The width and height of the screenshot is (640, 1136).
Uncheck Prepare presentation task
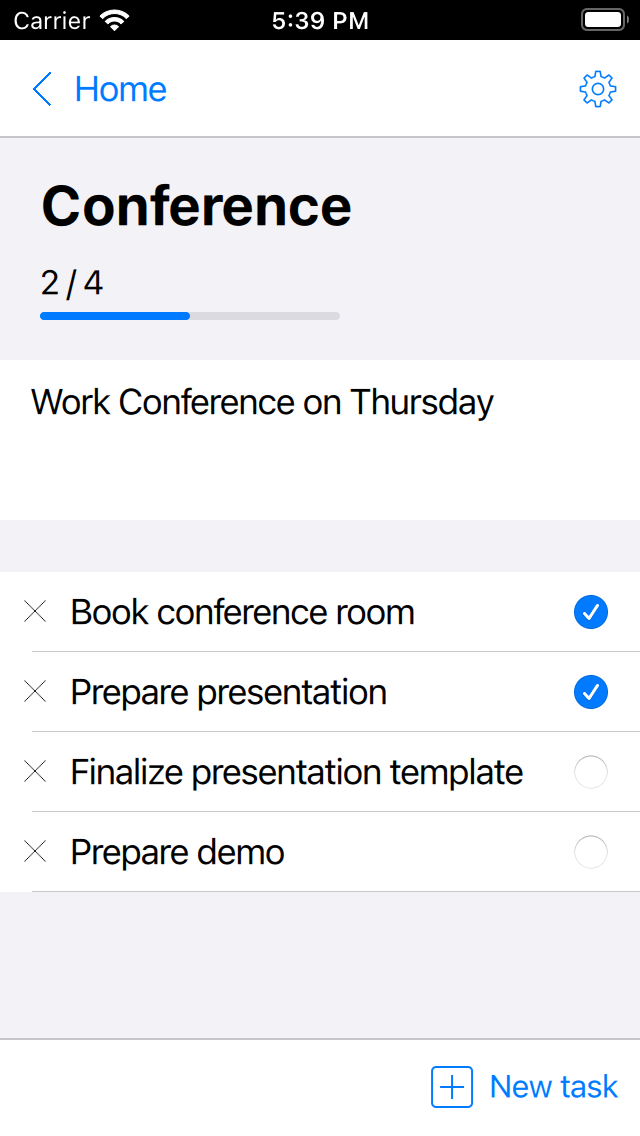click(591, 692)
